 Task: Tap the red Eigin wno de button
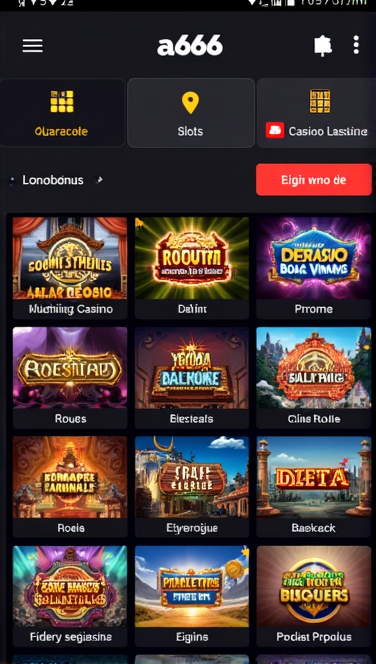[x=314, y=180]
